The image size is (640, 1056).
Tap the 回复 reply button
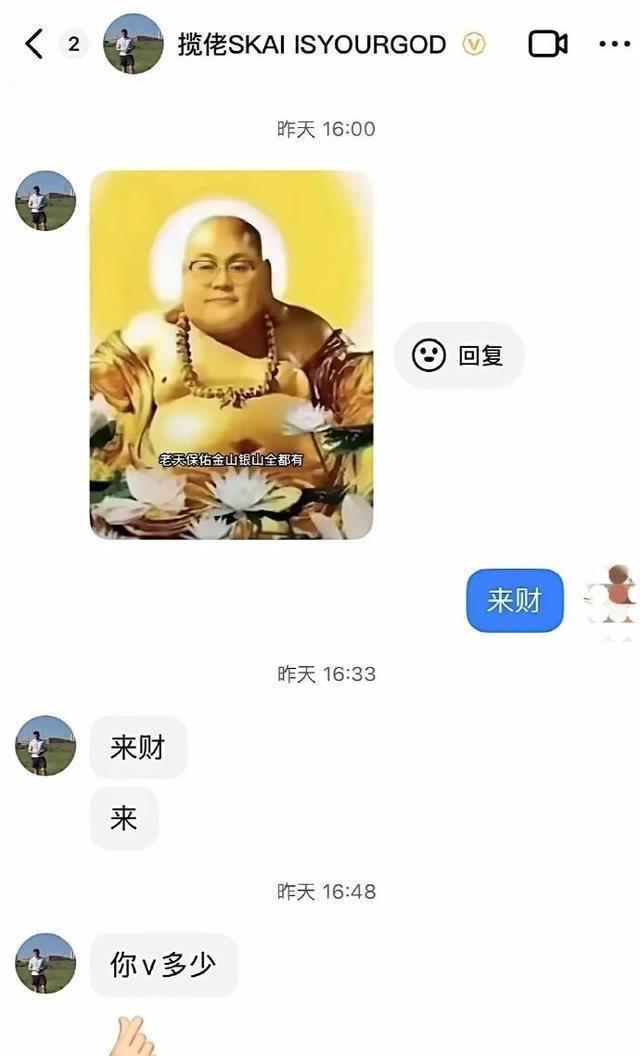click(459, 355)
